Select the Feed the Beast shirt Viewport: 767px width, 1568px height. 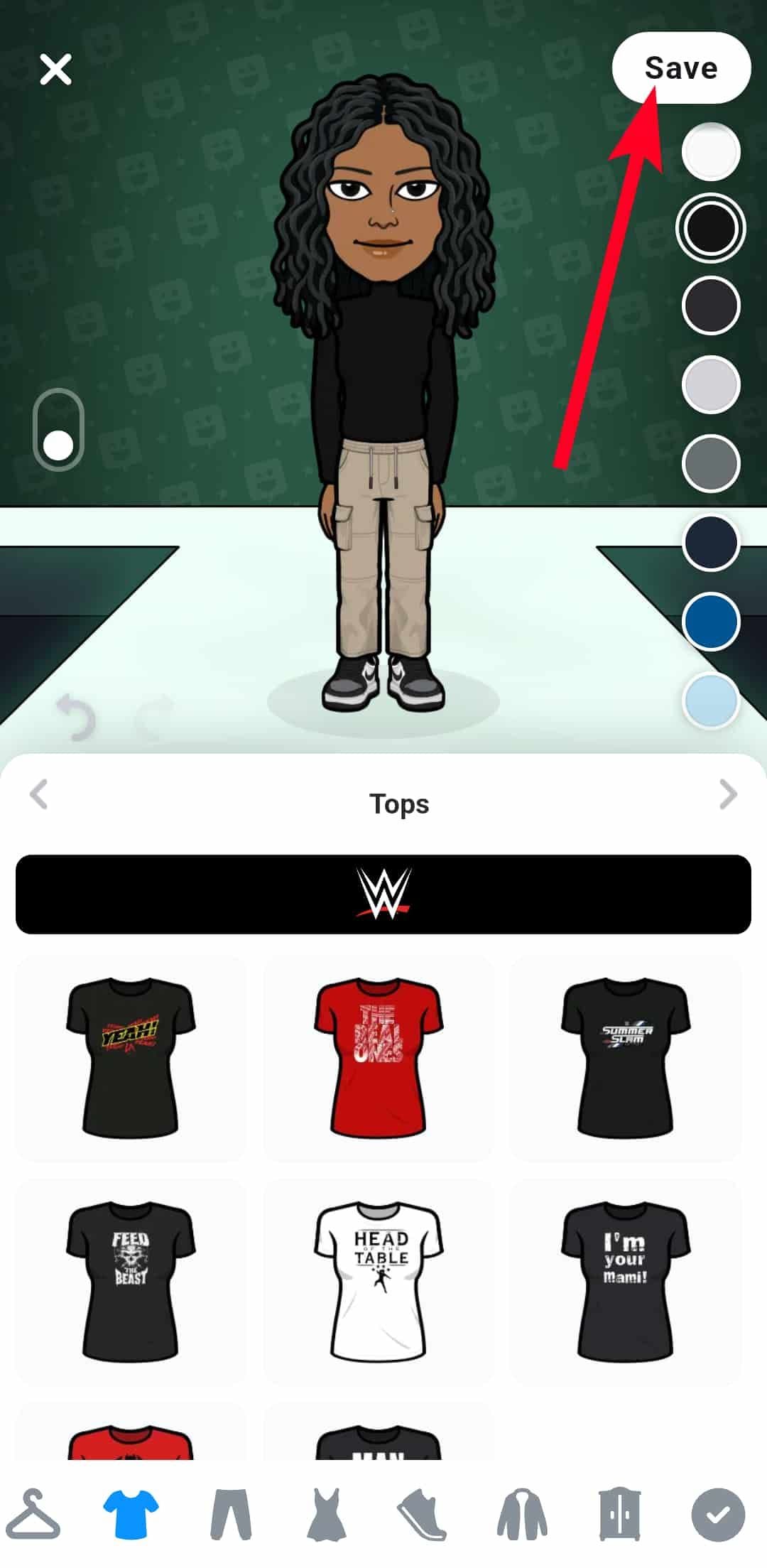point(131,1280)
